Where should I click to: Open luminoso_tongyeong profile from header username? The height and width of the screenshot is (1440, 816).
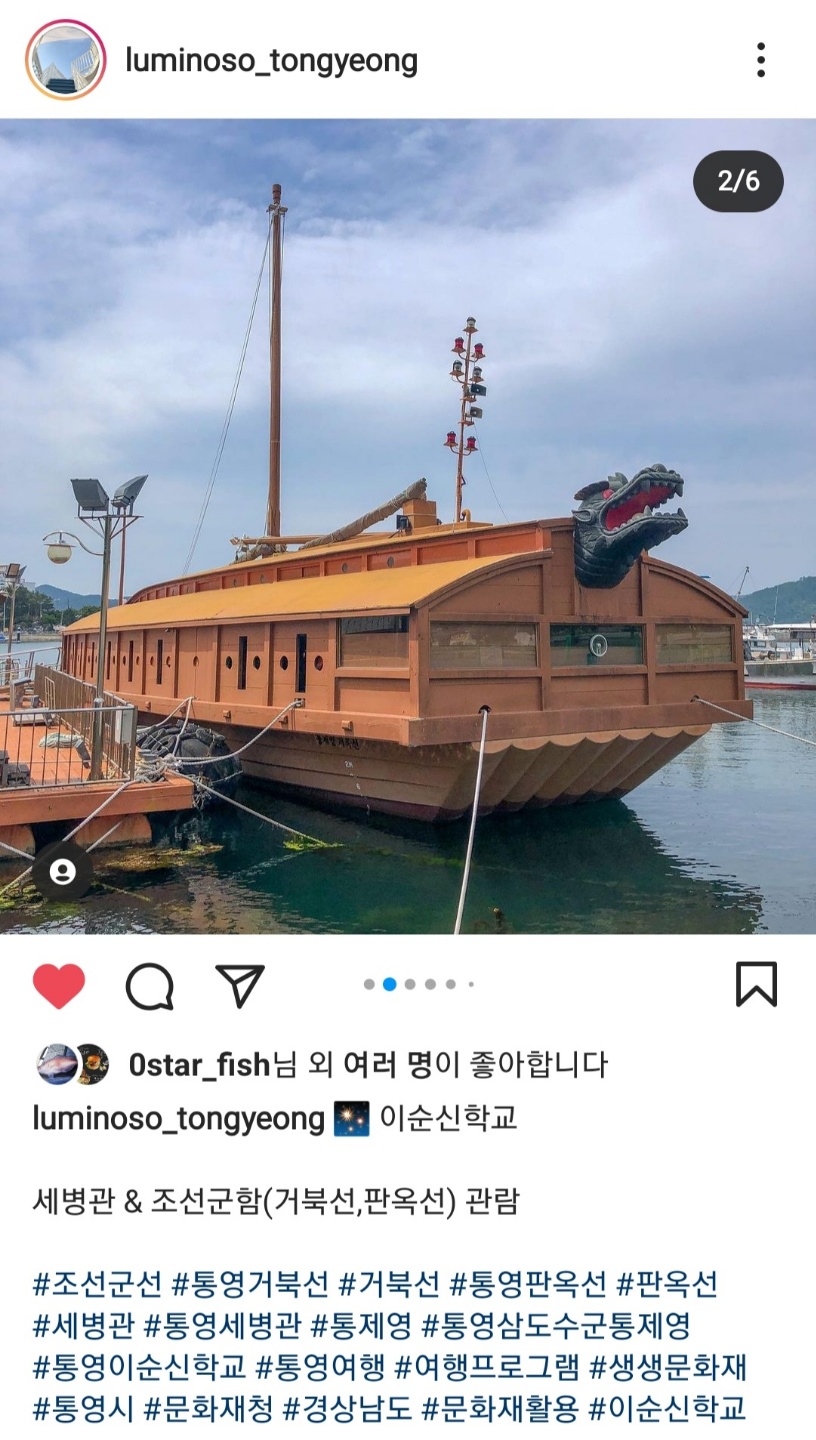point(271,61)
